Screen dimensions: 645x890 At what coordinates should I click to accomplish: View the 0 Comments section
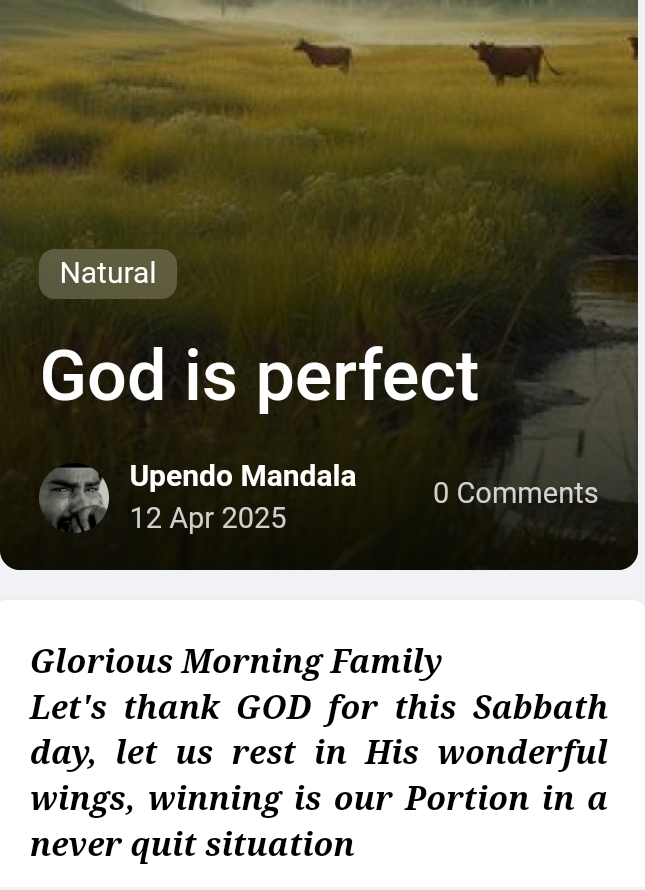(515, 493)
